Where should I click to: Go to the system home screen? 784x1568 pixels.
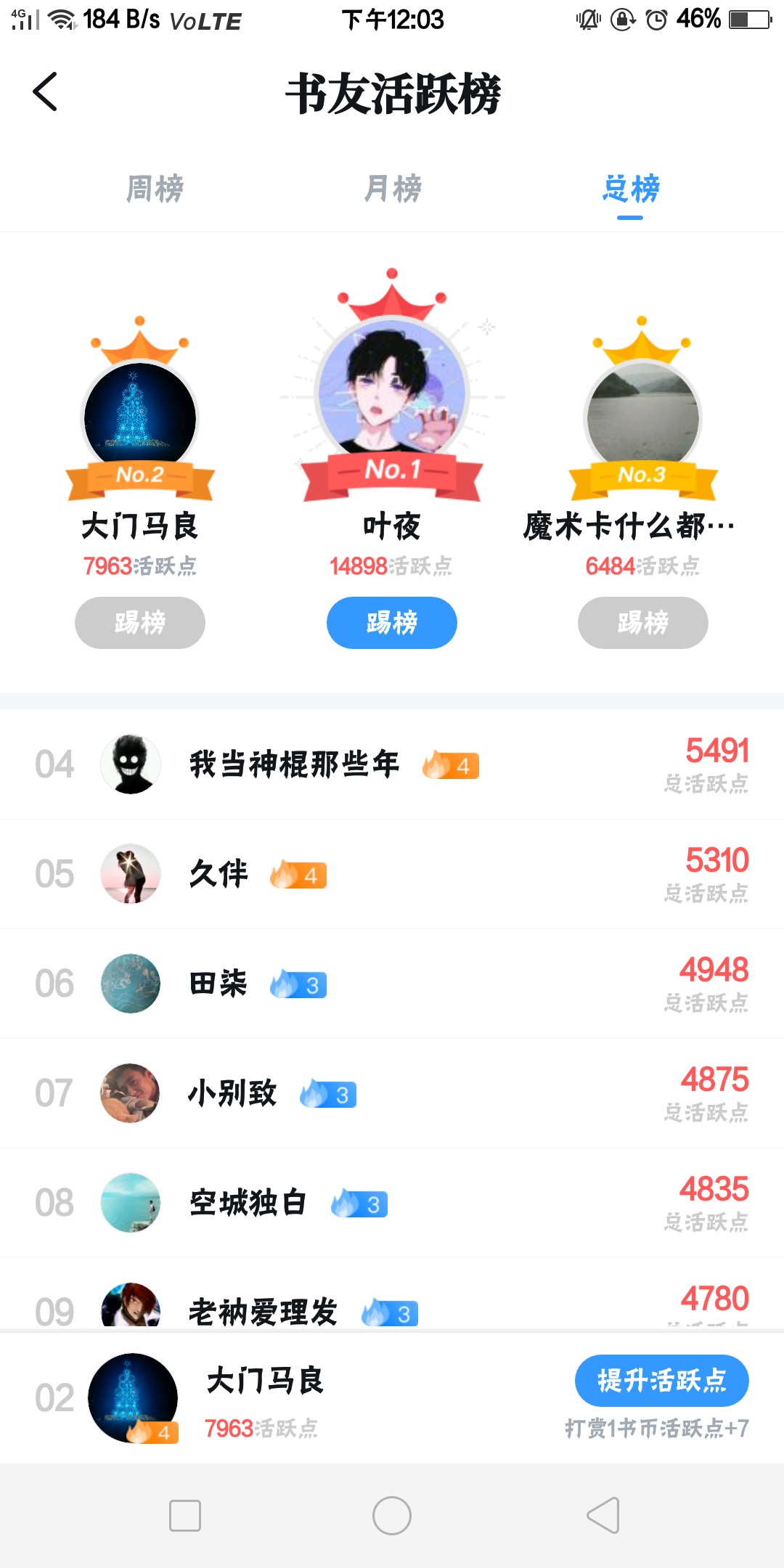pos(392,1516)
